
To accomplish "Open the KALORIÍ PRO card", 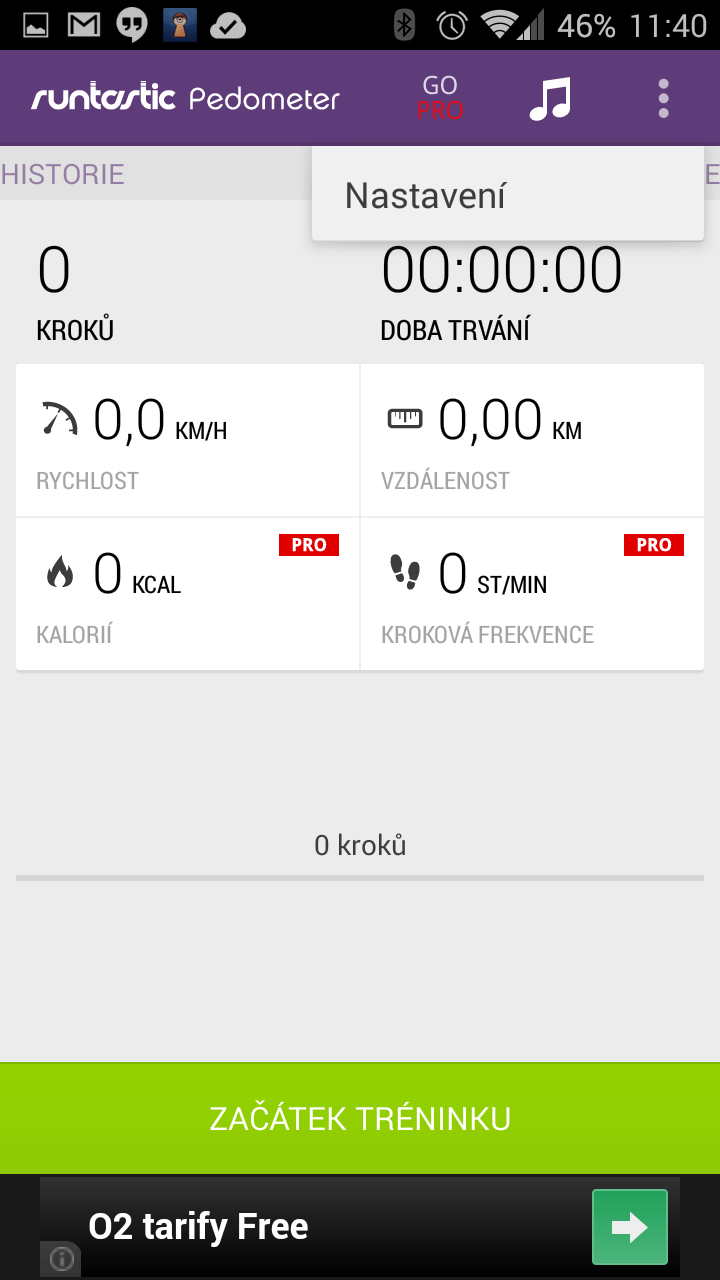I will pos(188,594).
